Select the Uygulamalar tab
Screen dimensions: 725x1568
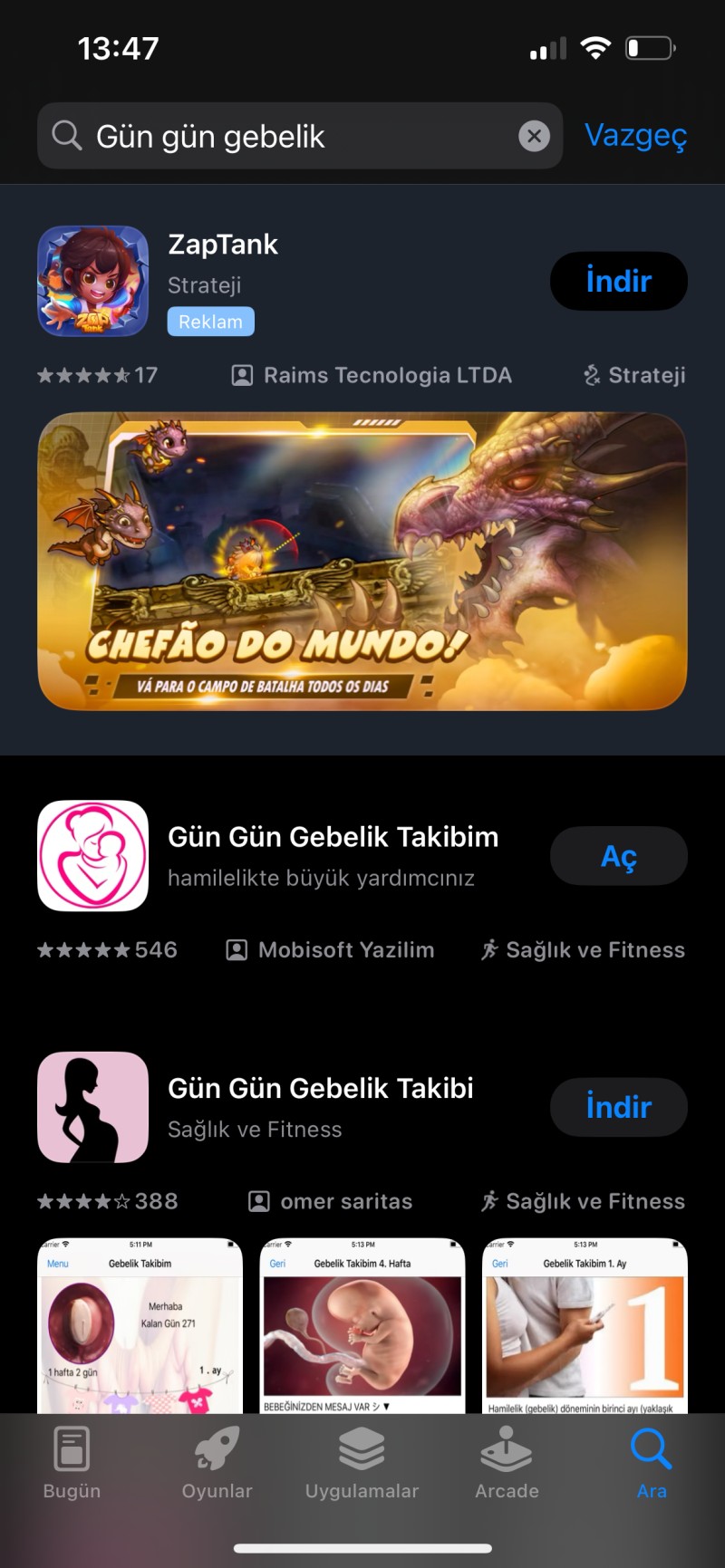coord(362,1462)
